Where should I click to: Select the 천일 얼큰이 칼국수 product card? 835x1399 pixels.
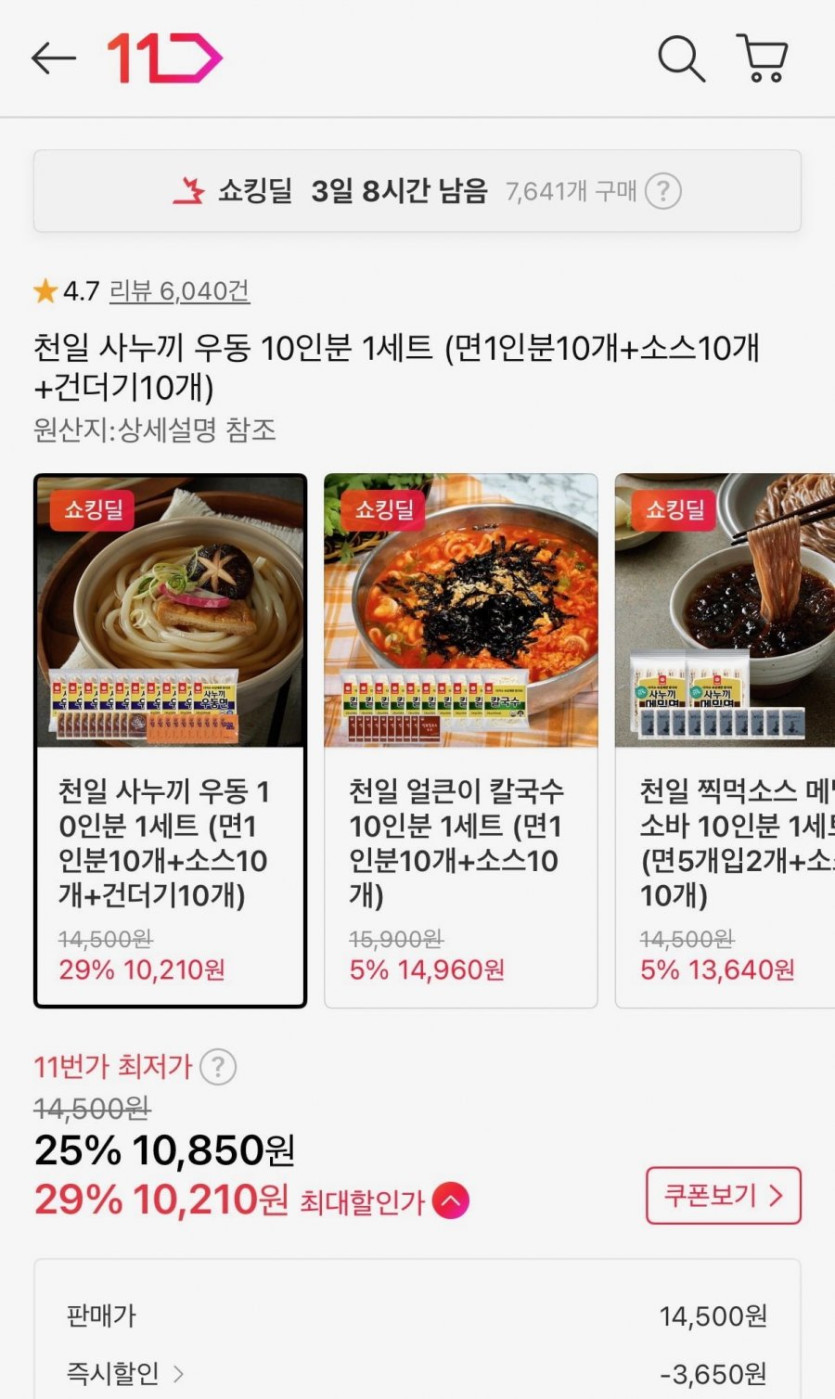click(461, 740)
